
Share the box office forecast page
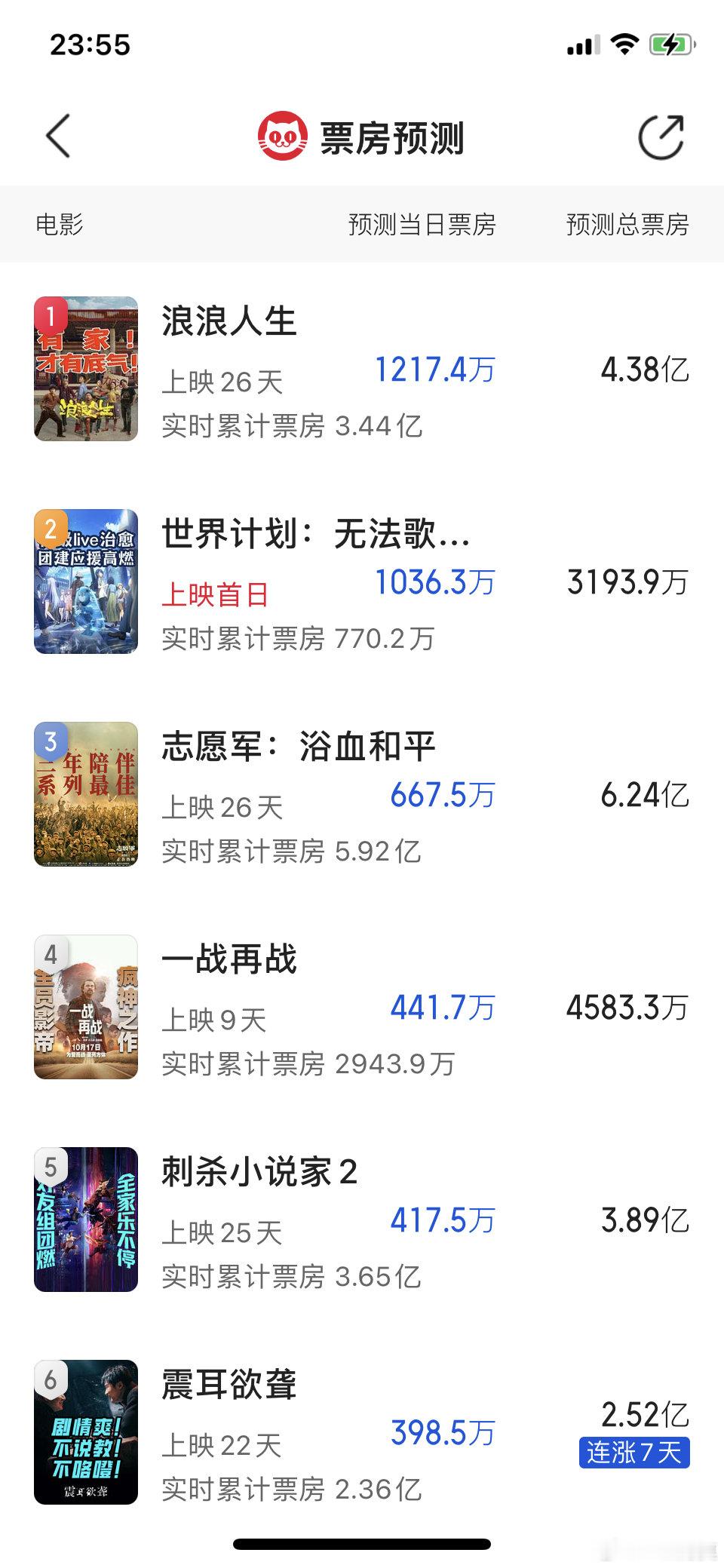[661, 137]
